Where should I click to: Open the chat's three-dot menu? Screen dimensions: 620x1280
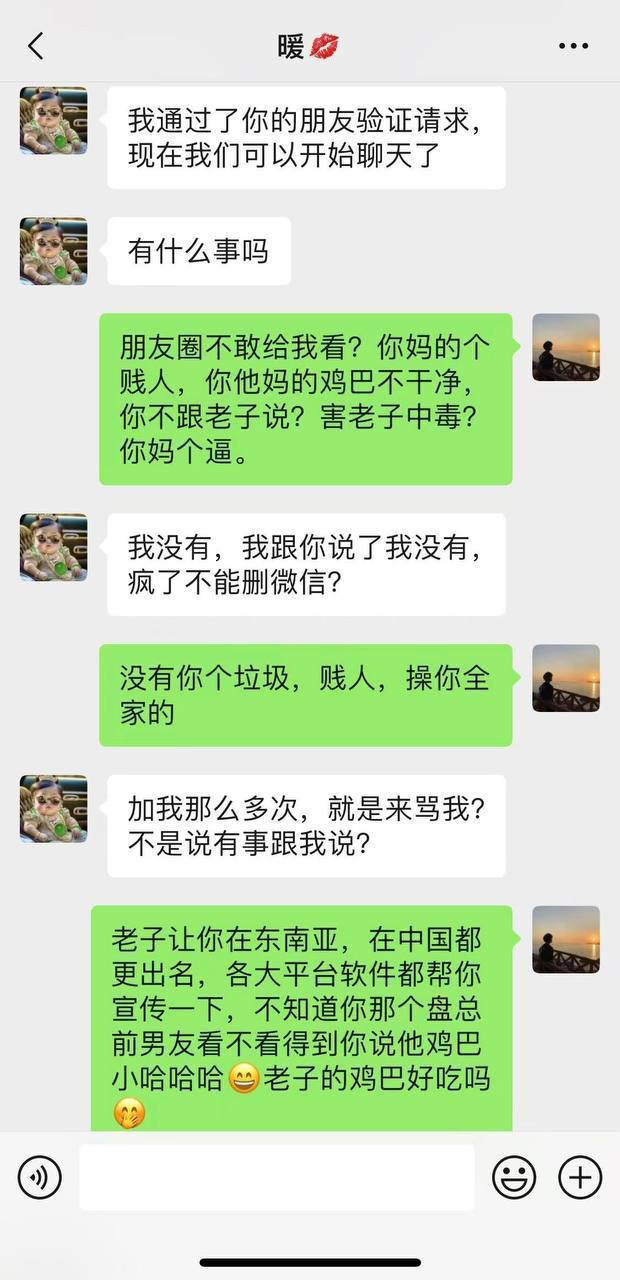pos(573,46)
